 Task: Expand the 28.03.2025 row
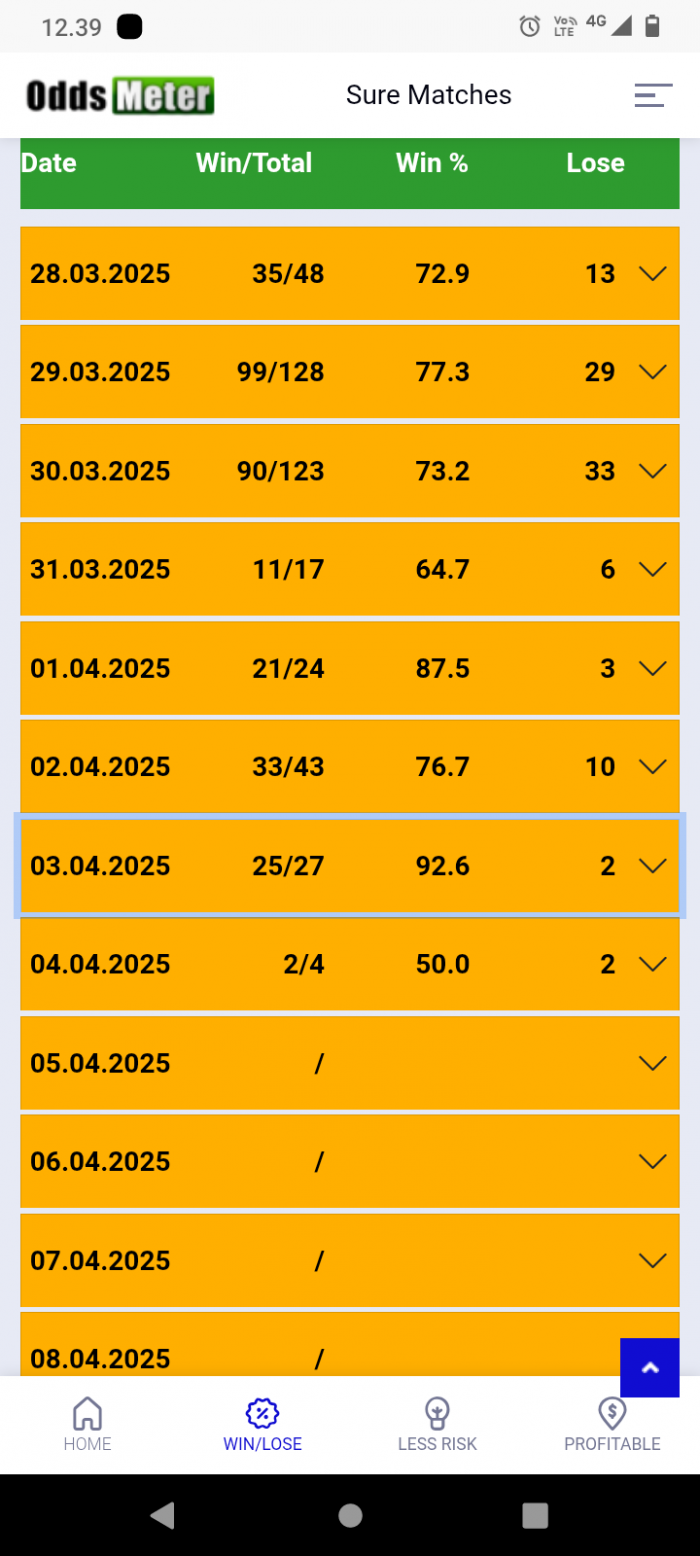[350, 273]
